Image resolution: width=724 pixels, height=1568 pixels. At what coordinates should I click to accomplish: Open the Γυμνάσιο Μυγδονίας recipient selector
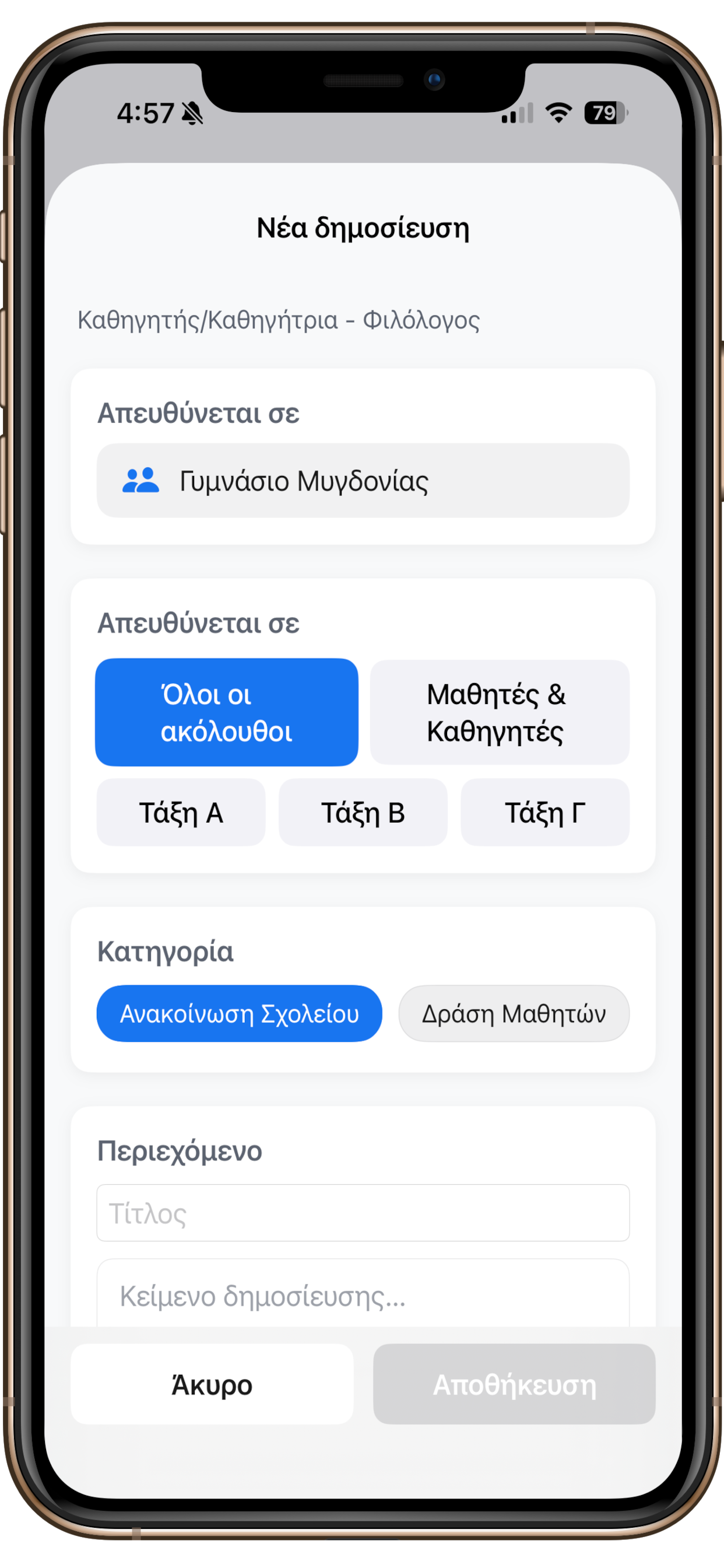click(x=363, y=481)
